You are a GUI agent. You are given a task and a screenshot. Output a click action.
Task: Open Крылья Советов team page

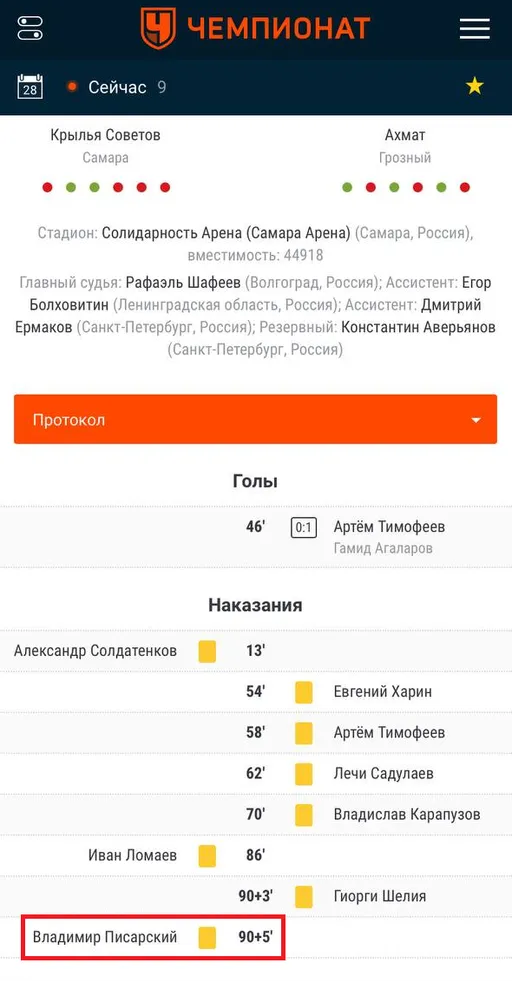coord(106,135)
